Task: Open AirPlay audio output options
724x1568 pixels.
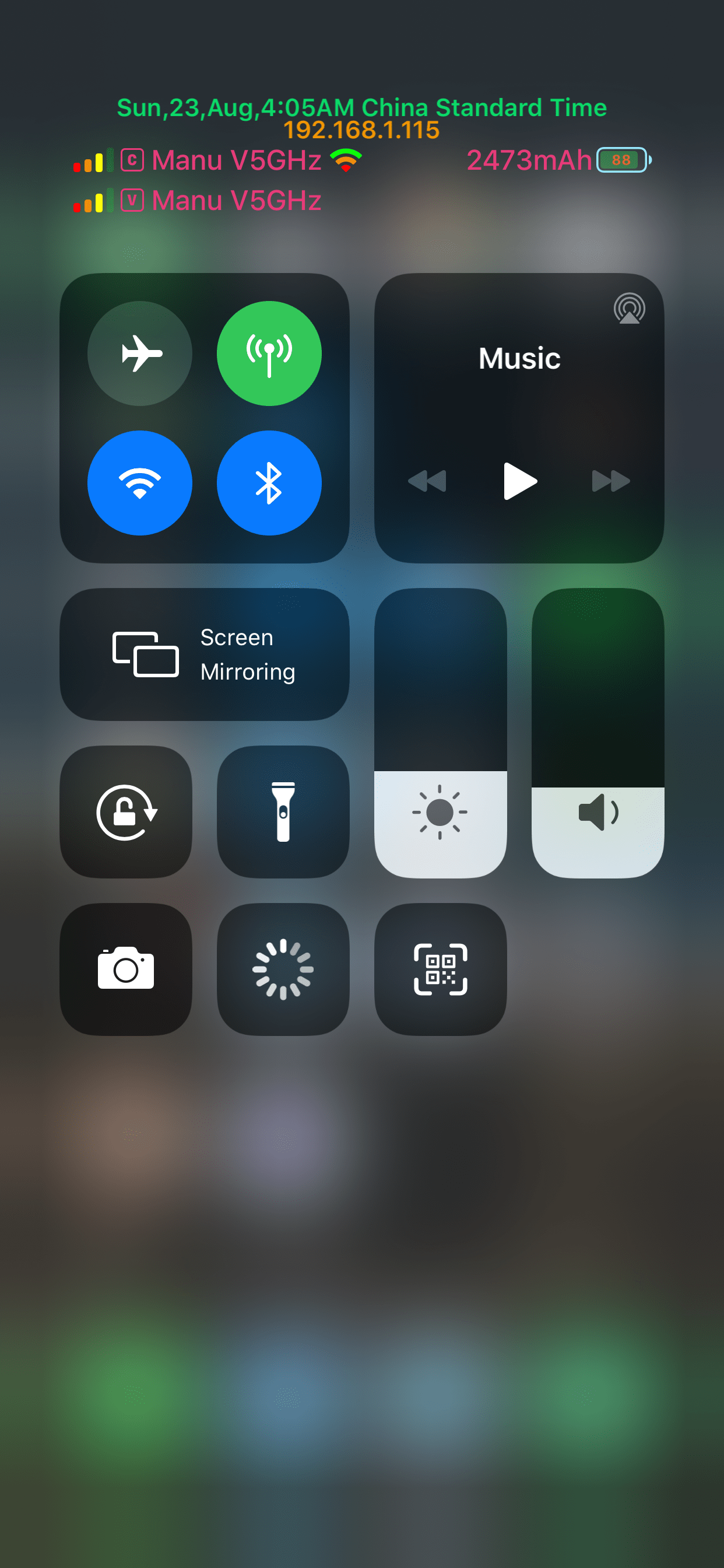Action: click(x=628, y=309)
